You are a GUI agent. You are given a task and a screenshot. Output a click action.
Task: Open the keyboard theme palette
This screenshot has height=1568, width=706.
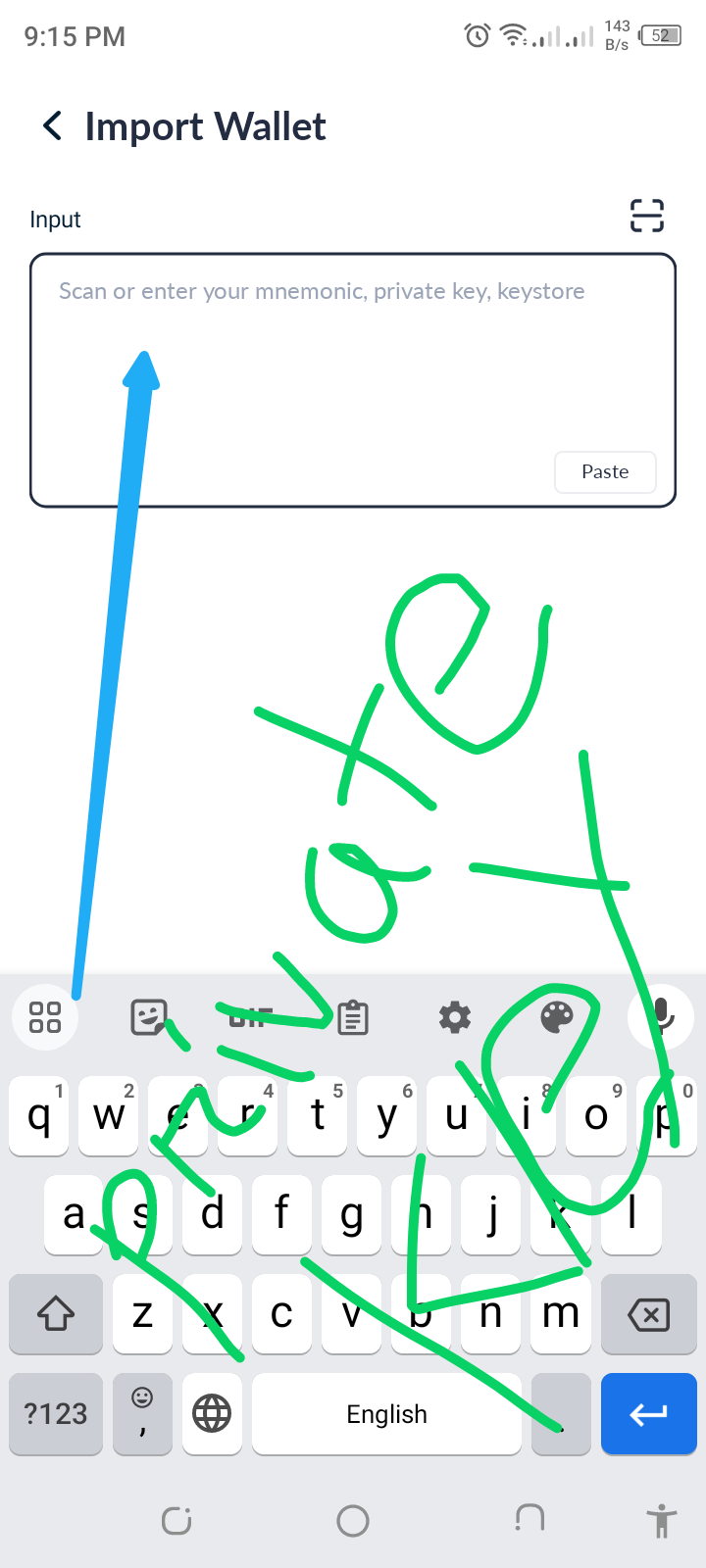(557, 1017)
